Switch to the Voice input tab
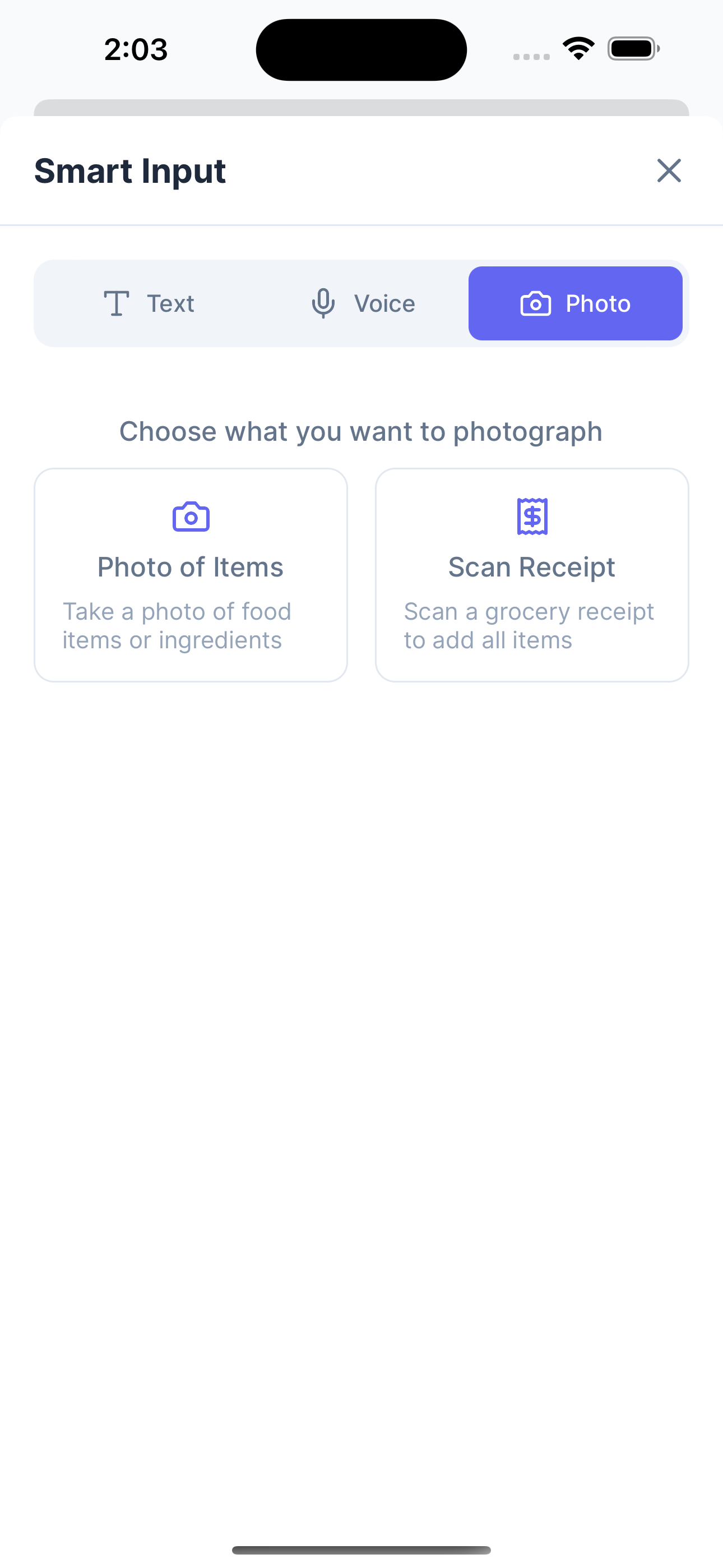This screenshot has width=723, height=1568. point(363,303)
